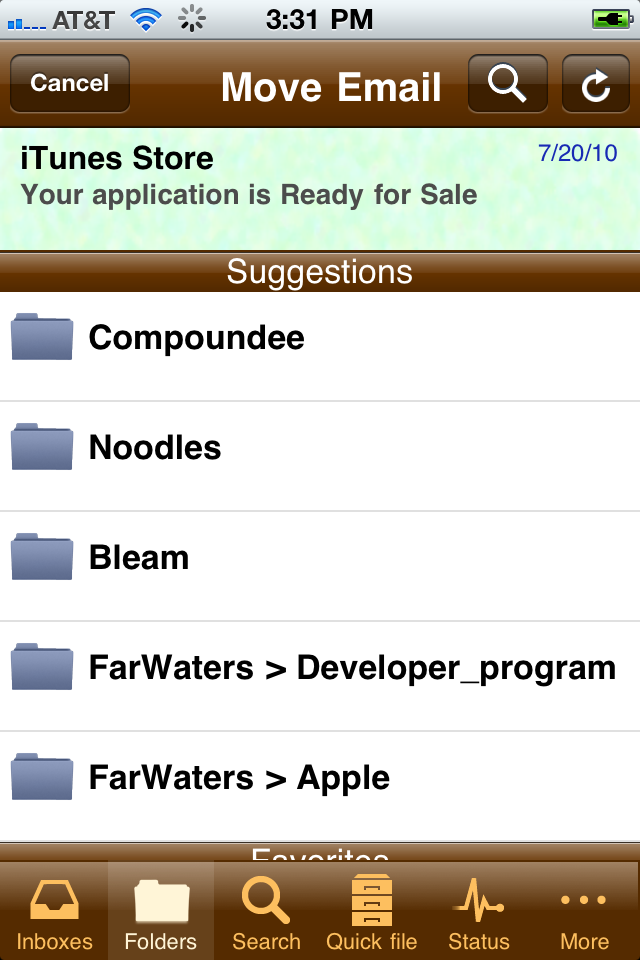
Task: Open the Quick file tab
Action: 372,912
